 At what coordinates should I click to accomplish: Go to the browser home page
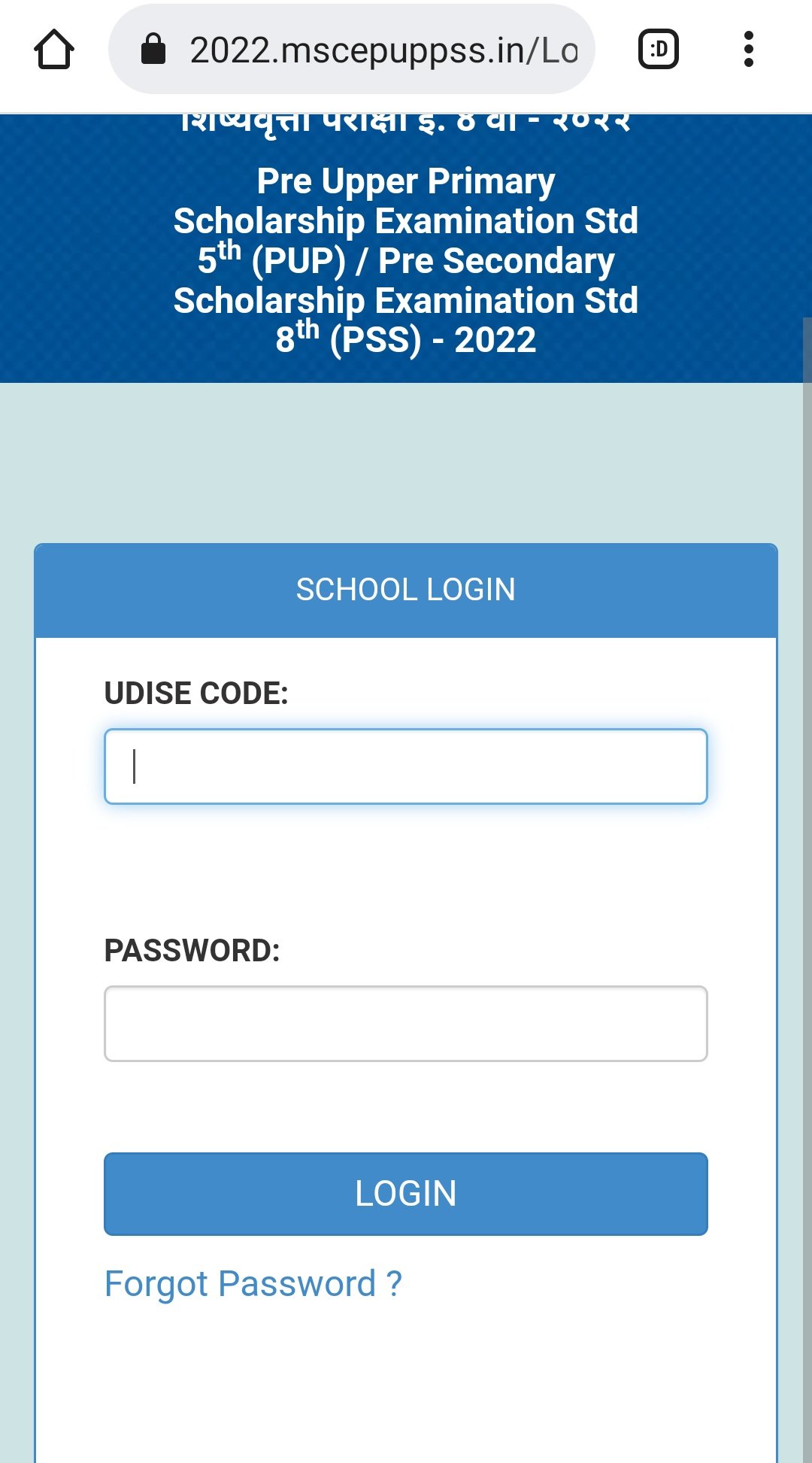click(x=54, y=50)
